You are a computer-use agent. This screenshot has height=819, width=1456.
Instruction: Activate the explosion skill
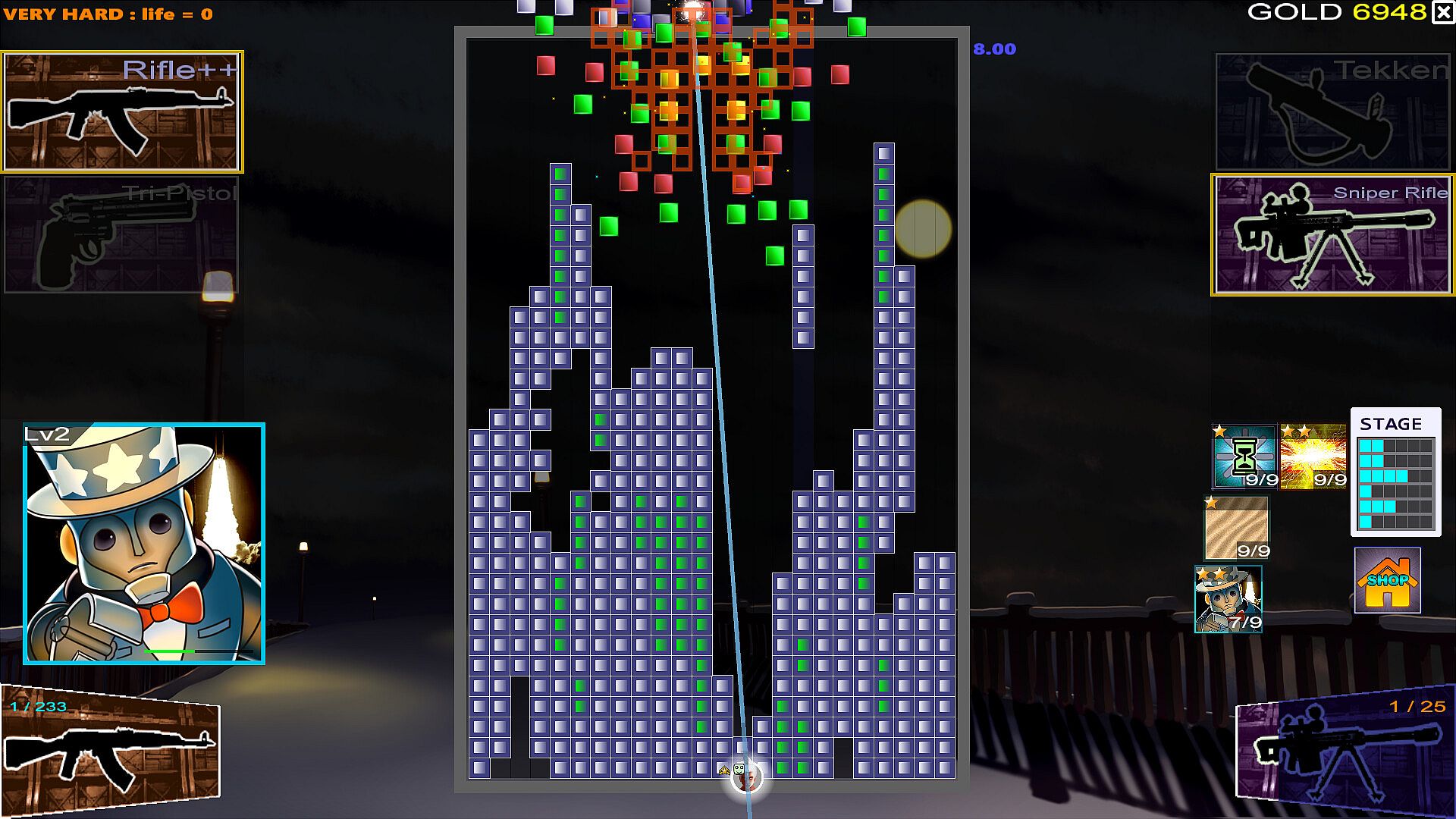point(1313,457)
